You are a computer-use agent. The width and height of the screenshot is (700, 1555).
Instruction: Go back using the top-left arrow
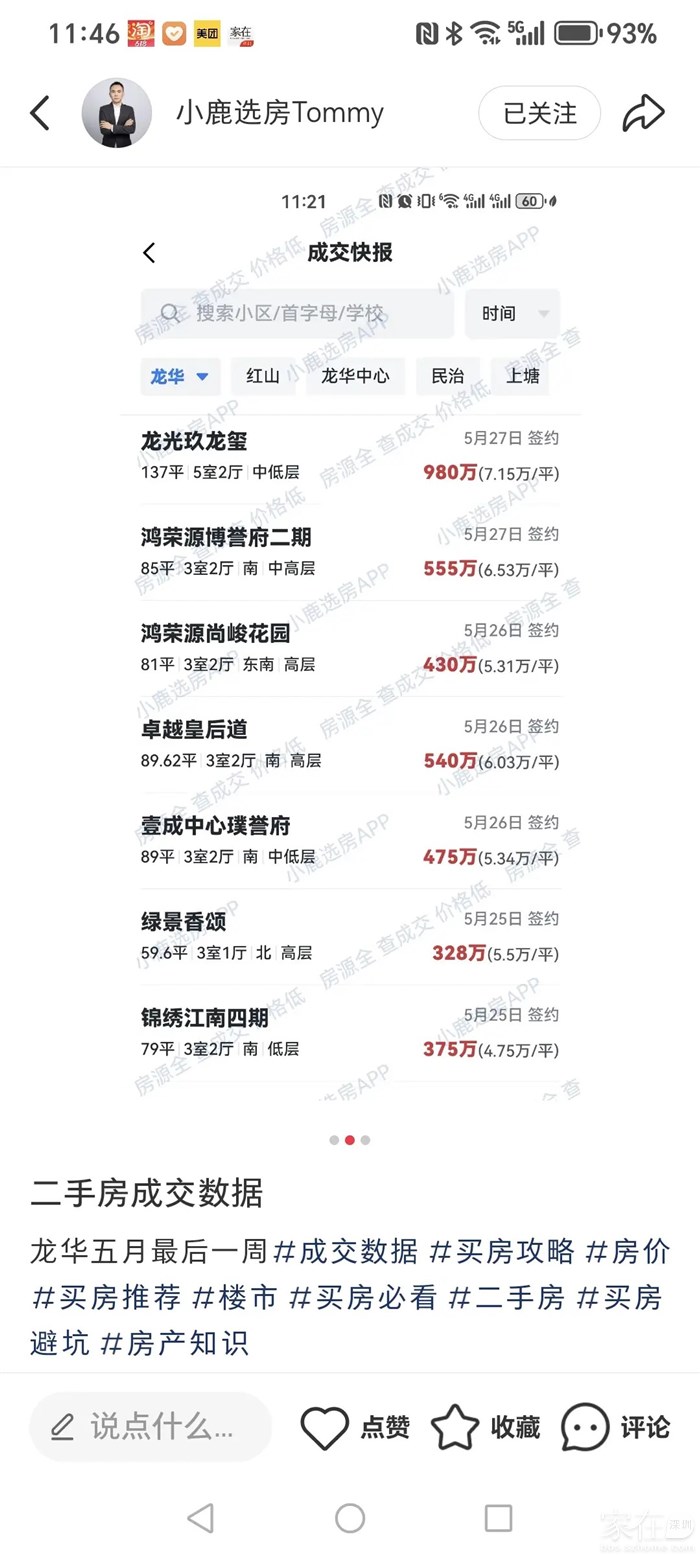point(40,113)
